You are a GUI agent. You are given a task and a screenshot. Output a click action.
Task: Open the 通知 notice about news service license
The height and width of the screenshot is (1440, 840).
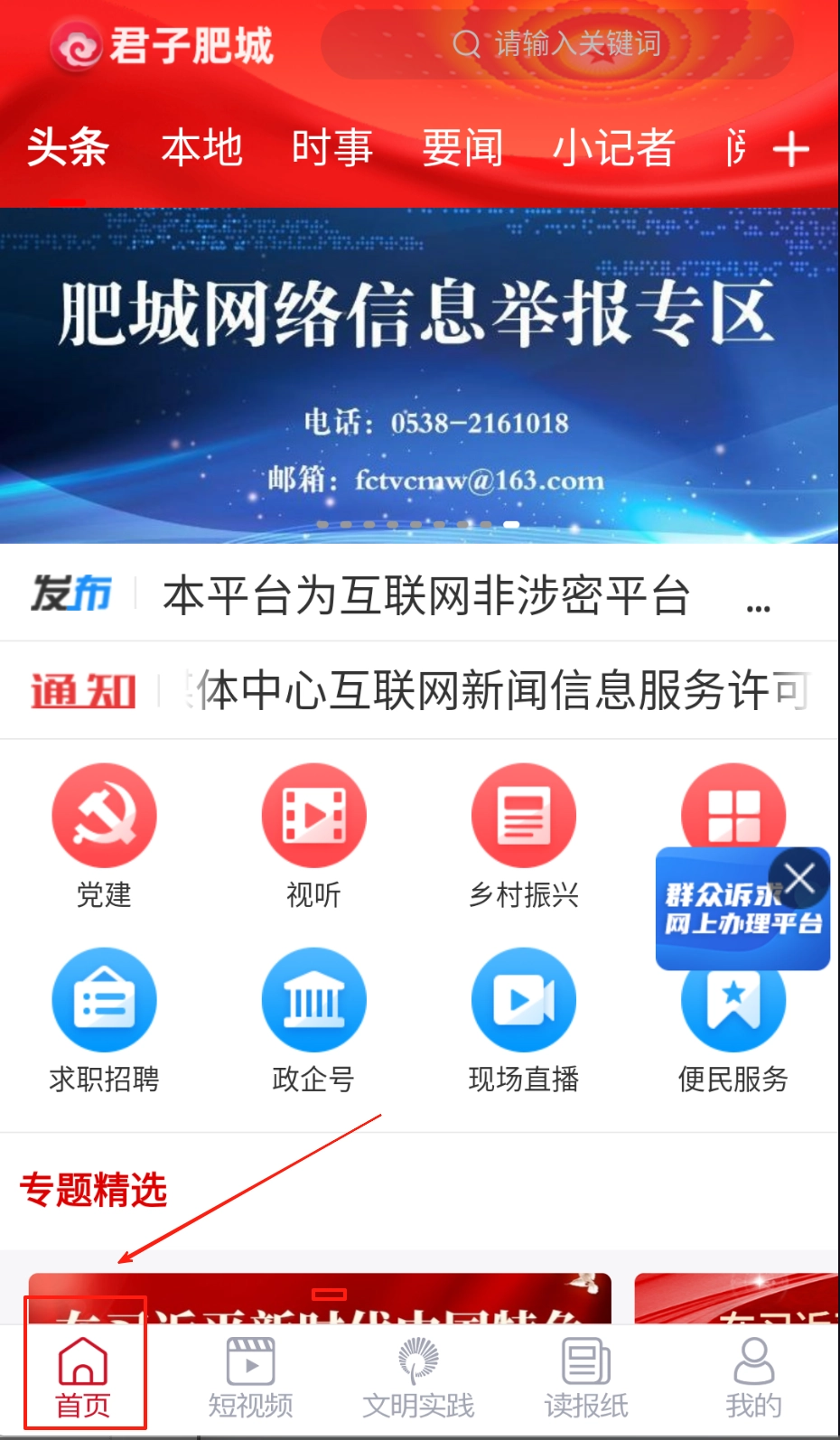pos(420,691)
